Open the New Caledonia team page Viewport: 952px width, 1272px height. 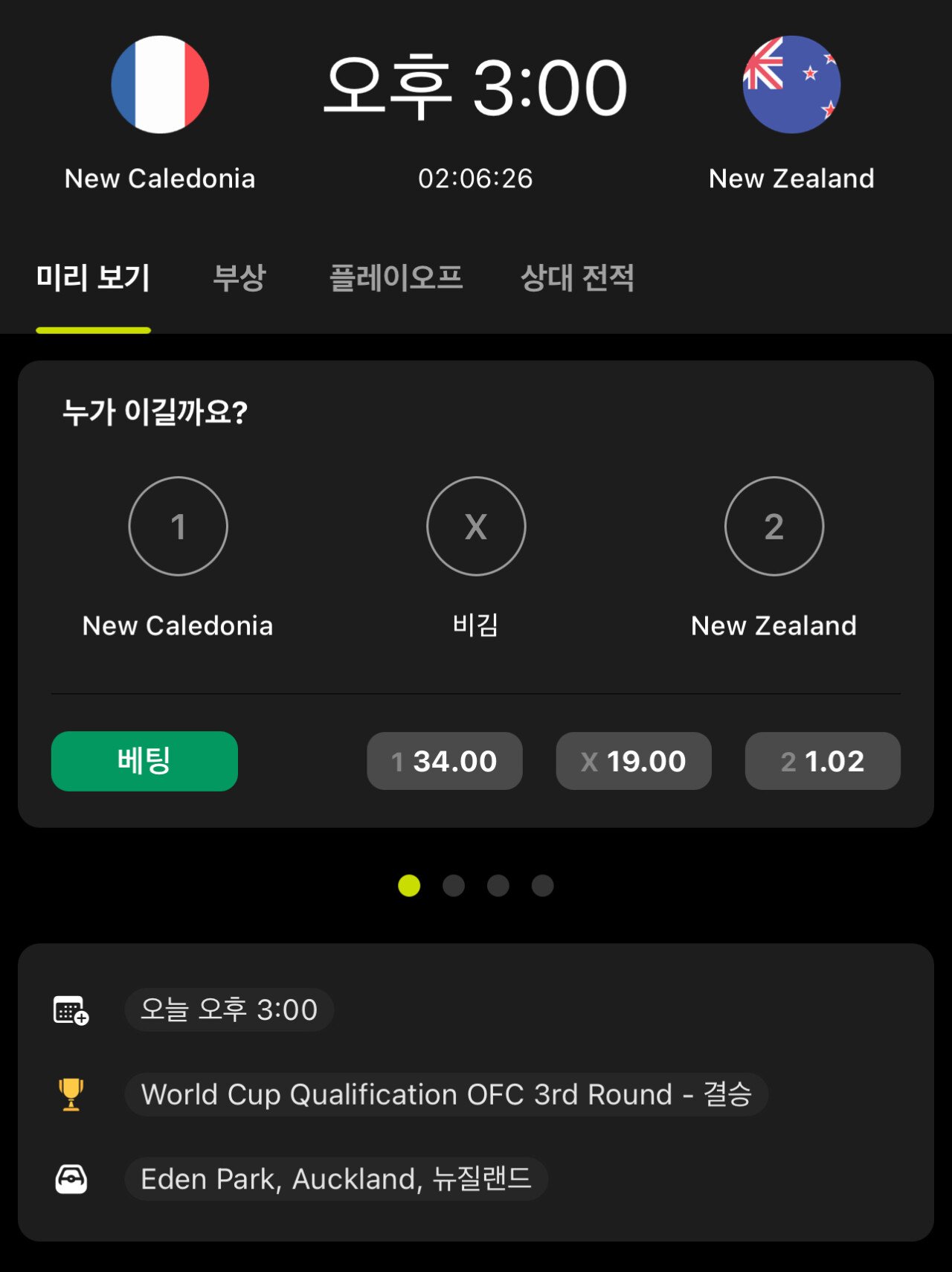pos(160,85)
